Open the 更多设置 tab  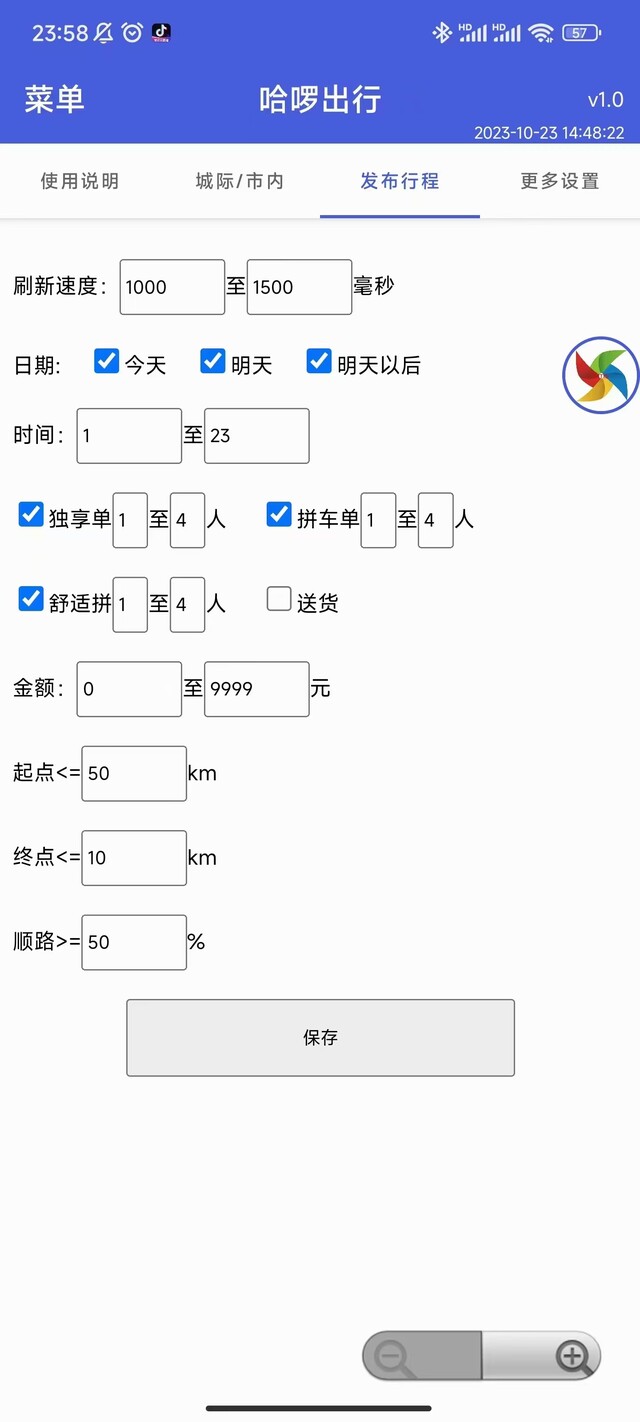[560, 181]
